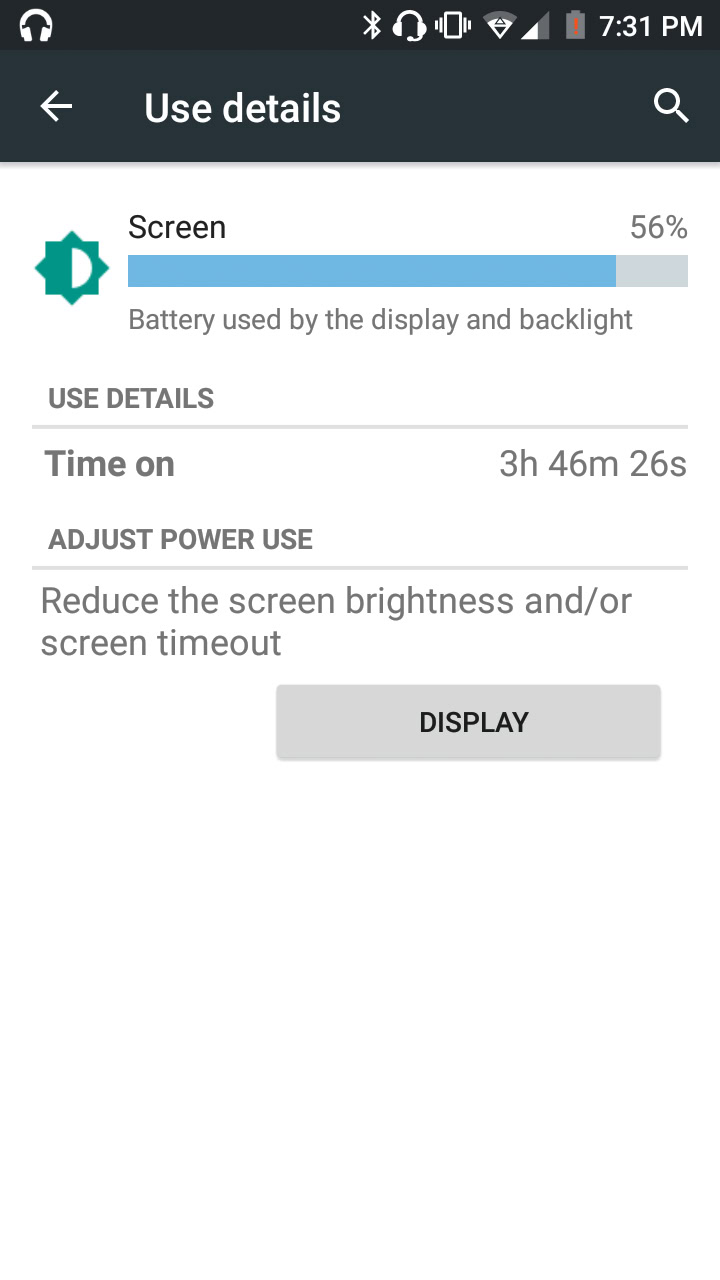Open search in Use details
720x1280 pixels.
pos(671,106)
